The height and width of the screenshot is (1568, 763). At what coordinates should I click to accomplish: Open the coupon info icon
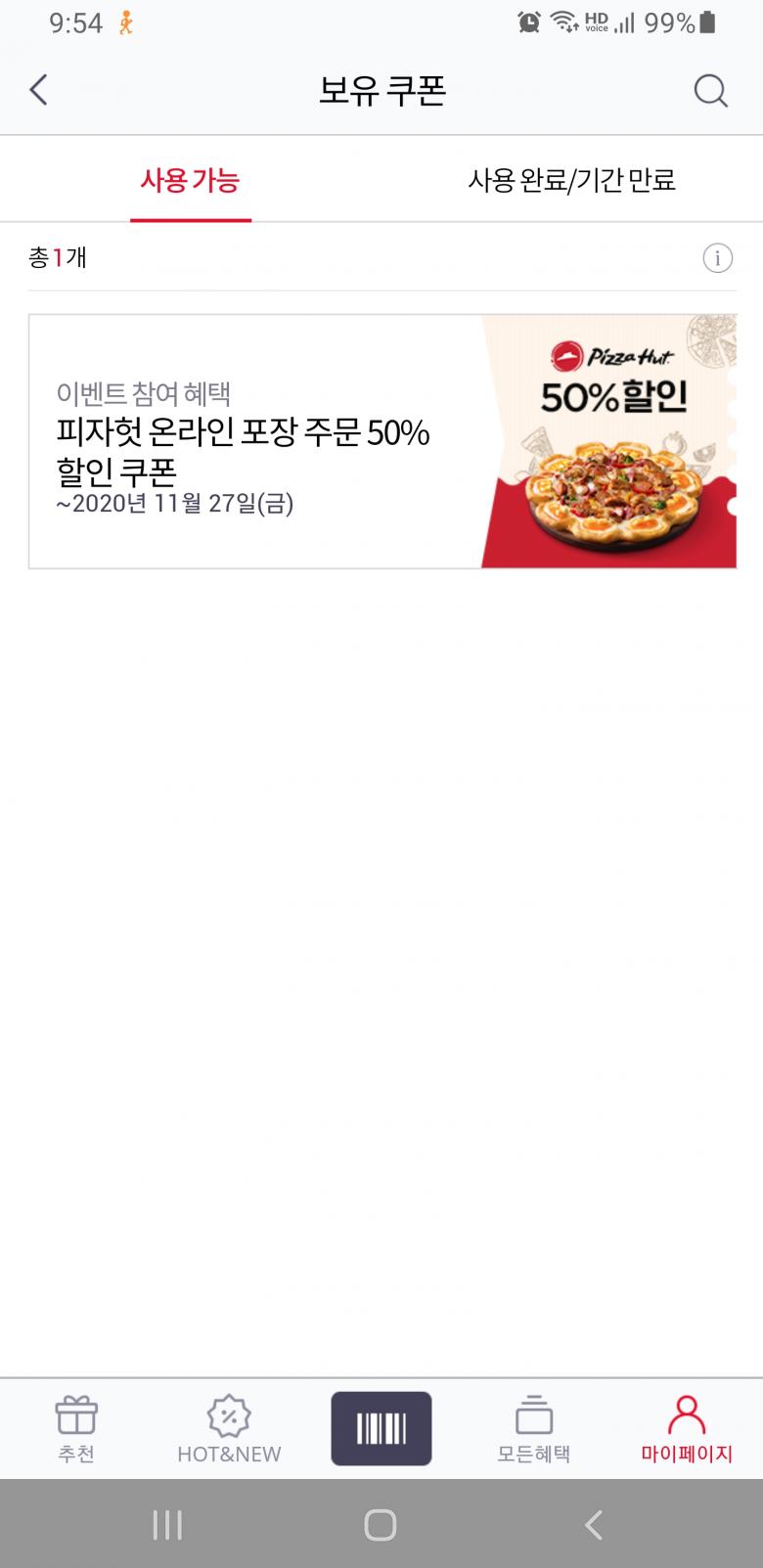(x=717, y=258)
